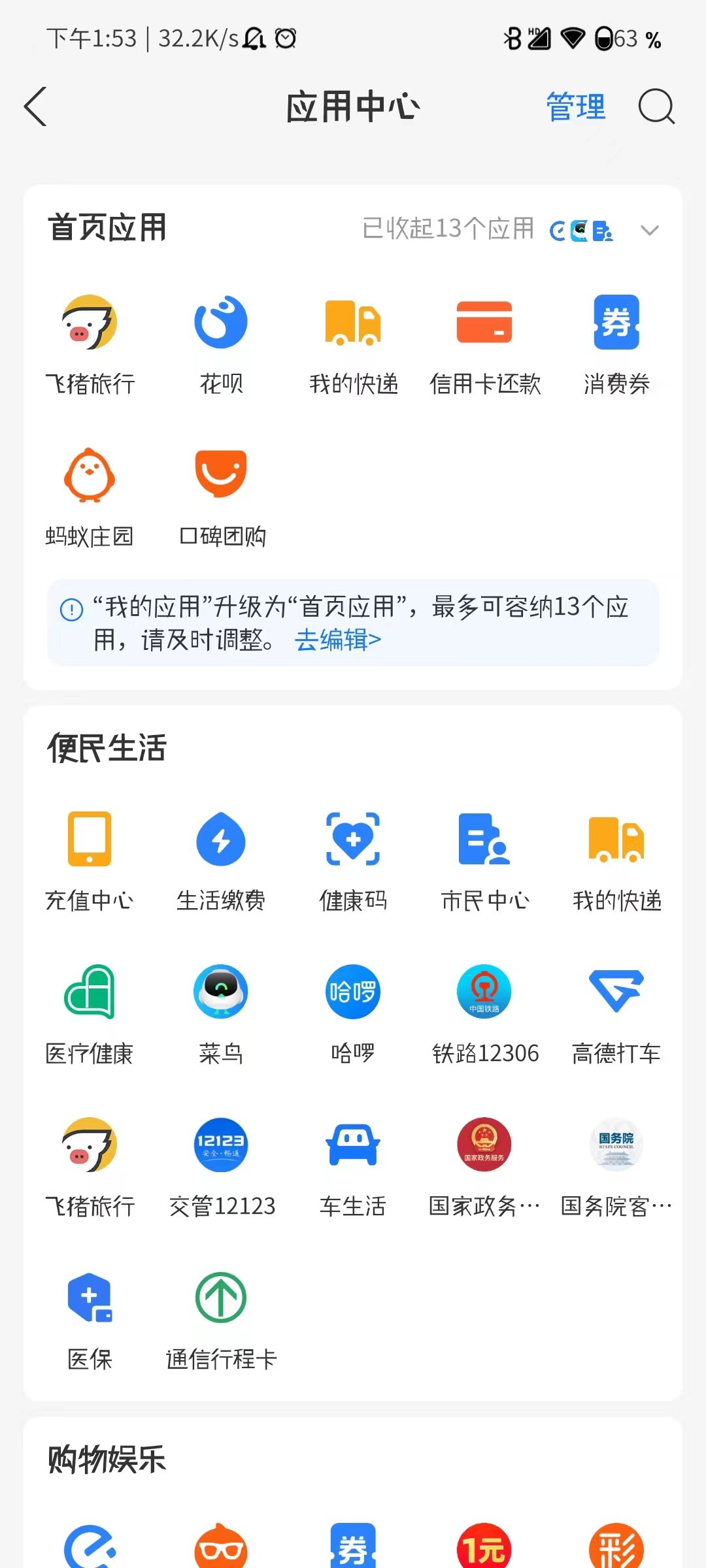This screenshot has width=706, height=1568.
Task: Expand the collapsed 首页应用 list
Action: pyautogui.click(x=649, y=230)
